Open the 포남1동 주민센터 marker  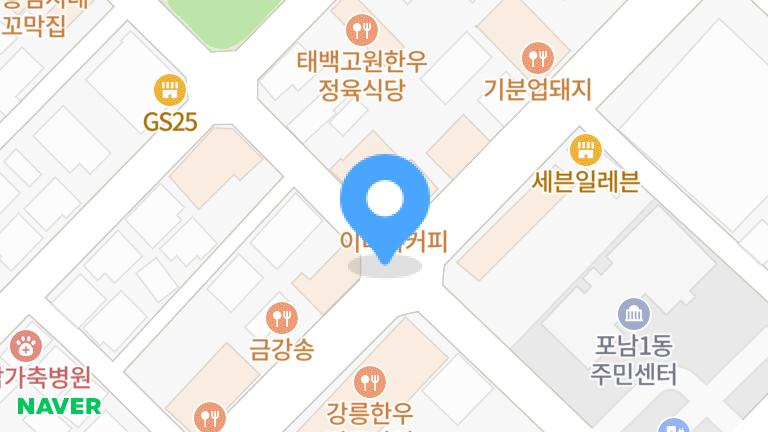(633, 315)
